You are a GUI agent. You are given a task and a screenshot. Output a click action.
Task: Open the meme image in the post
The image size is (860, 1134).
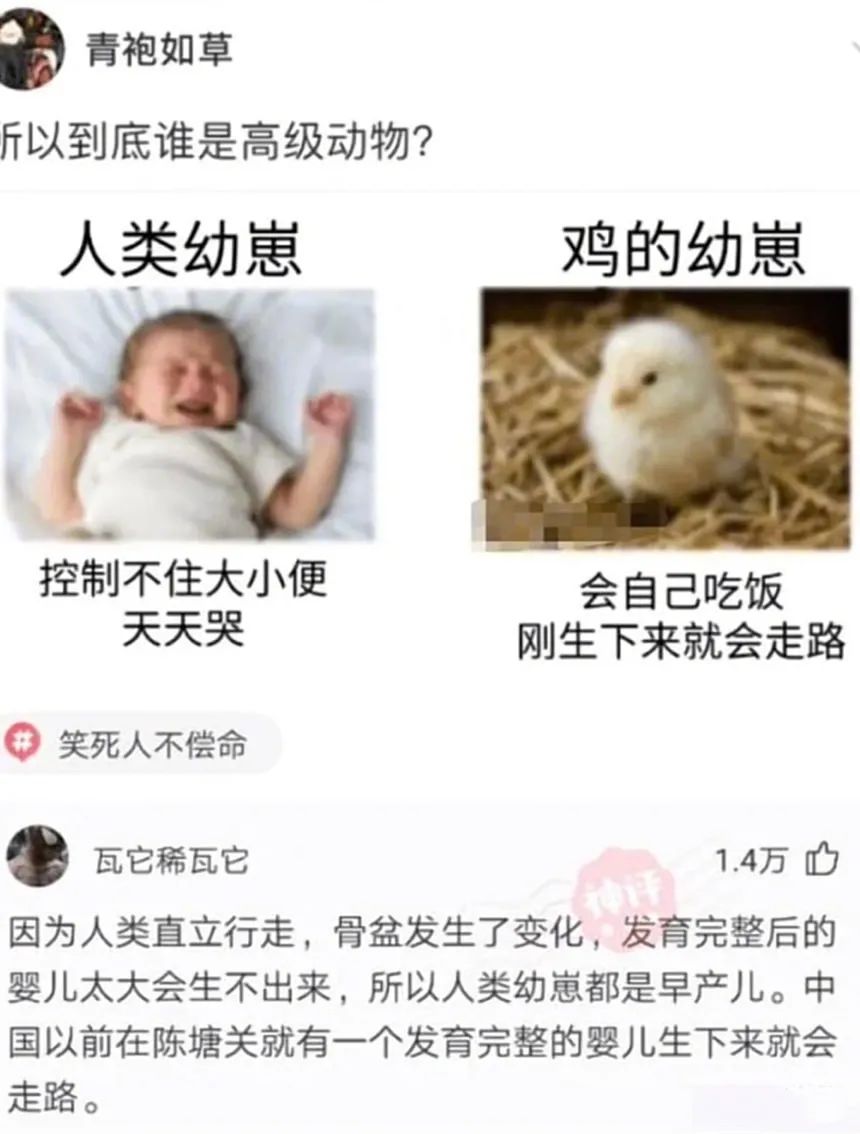[x=430, y=440]
